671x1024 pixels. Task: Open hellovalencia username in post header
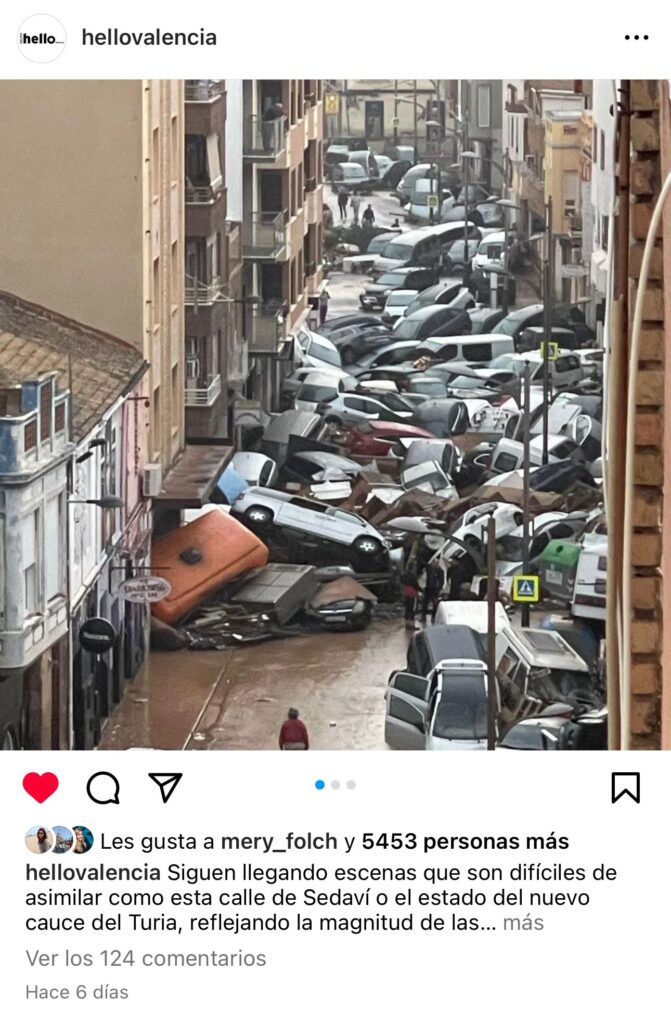tap(149, 38)
